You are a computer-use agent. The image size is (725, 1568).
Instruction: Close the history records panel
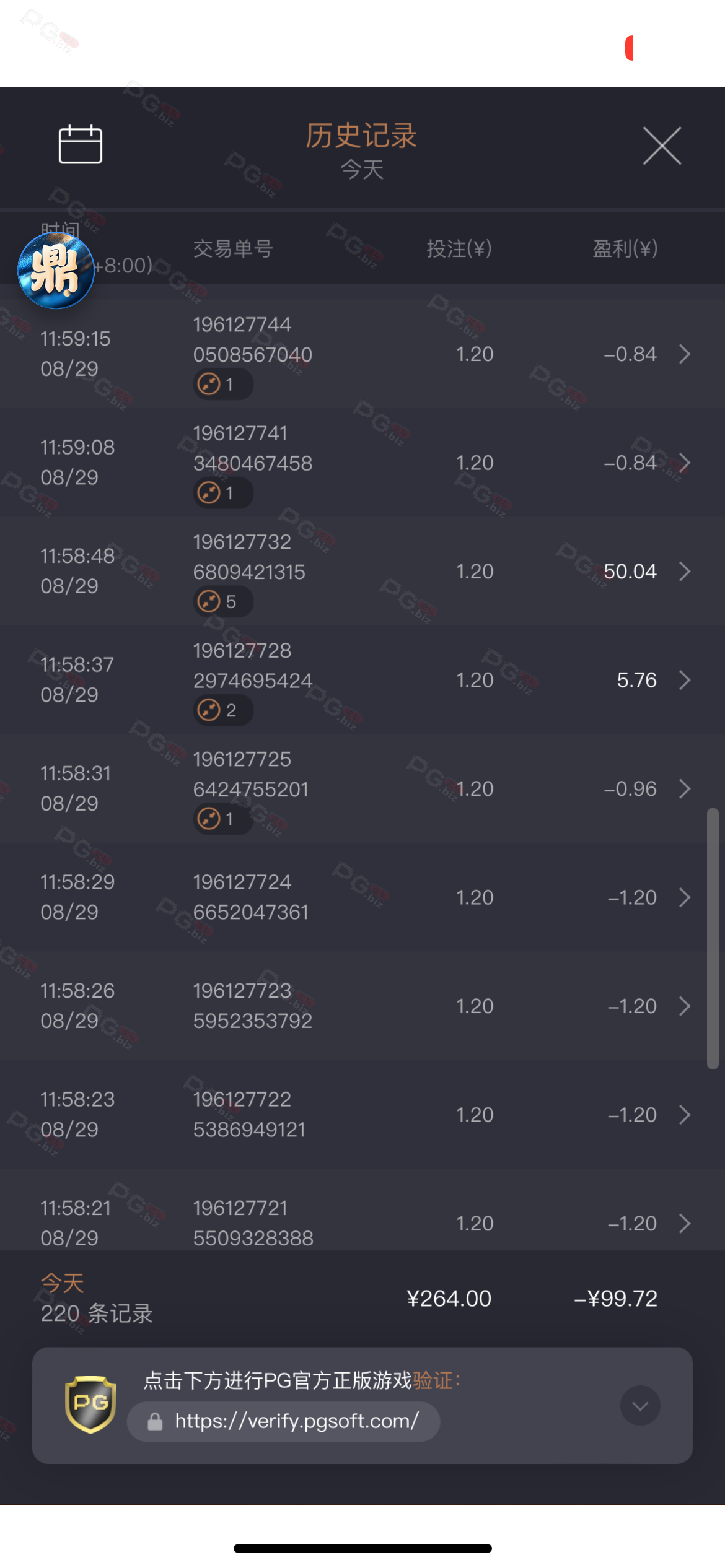(x=662, y=146)
